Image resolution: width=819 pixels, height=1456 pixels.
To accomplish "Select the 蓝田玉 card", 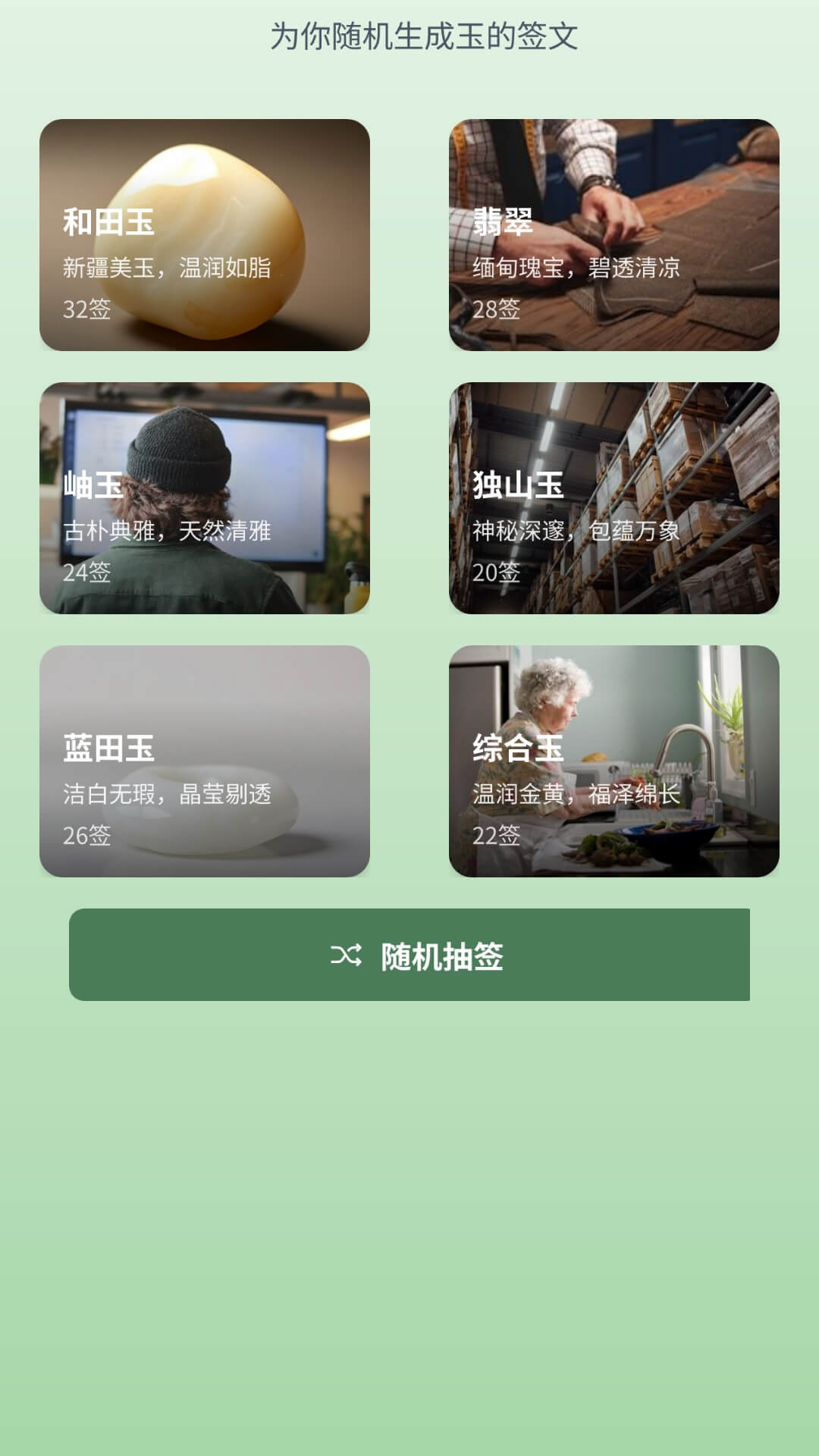I will (x=205, y=758).
